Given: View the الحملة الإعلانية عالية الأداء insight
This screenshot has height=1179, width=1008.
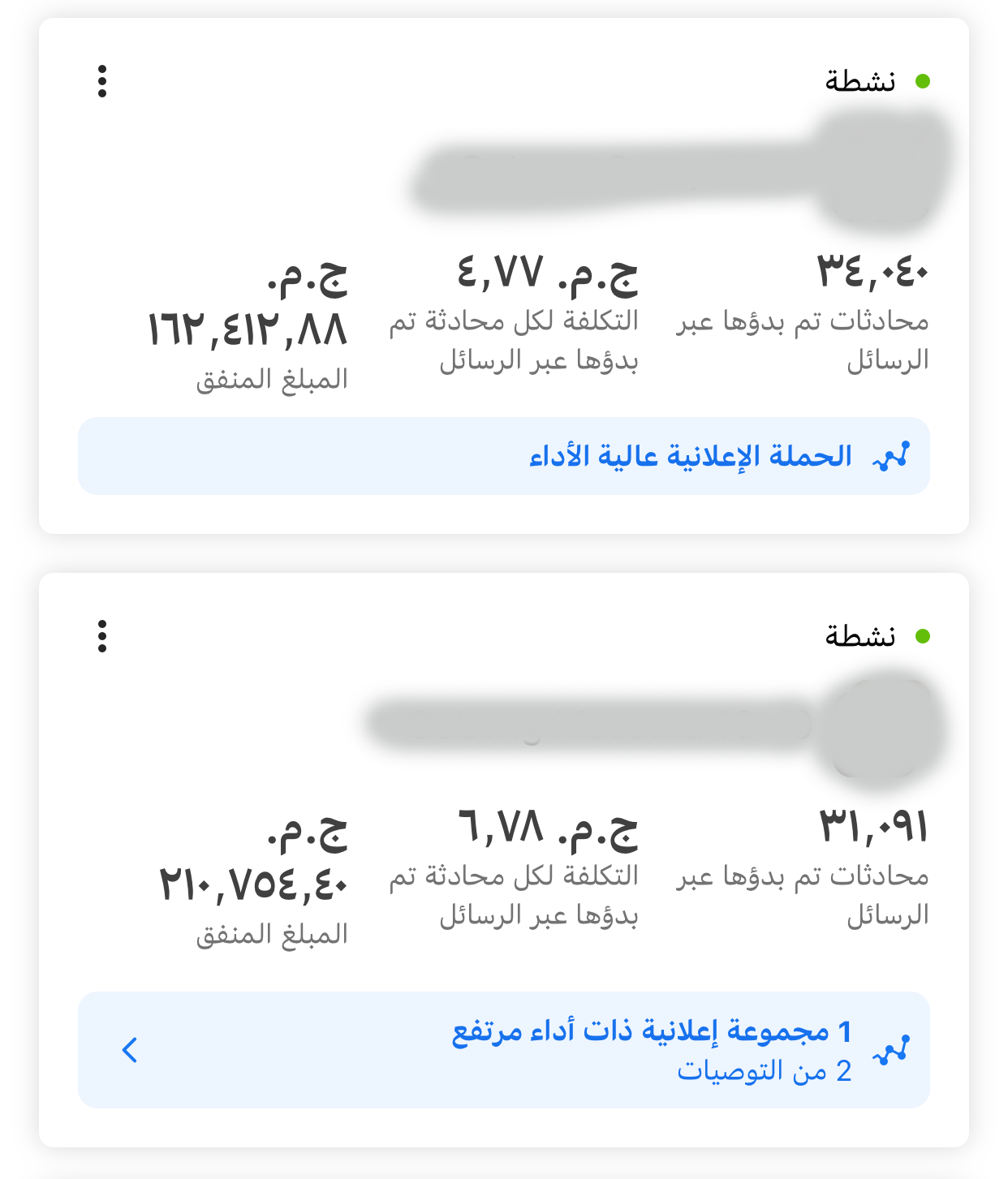Looking at the screenshot, I should (x=503, y=456).
